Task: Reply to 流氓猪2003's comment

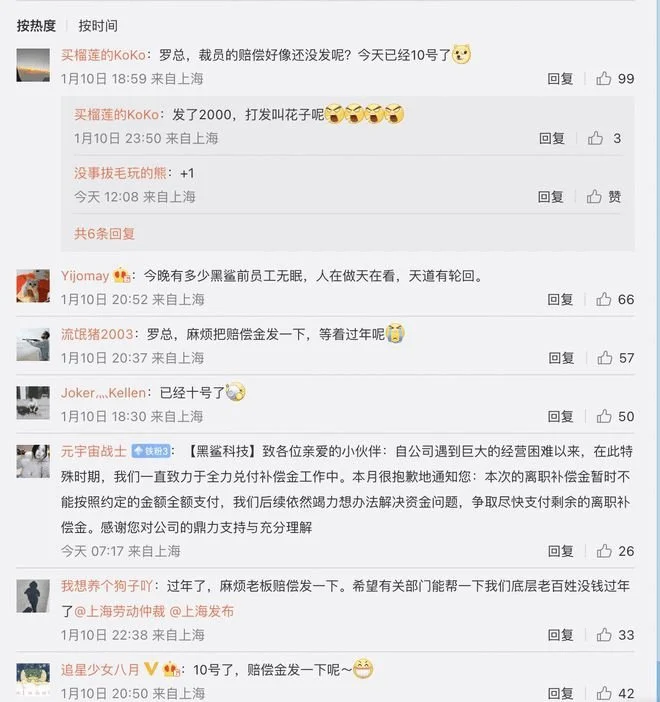Action: 560,358
